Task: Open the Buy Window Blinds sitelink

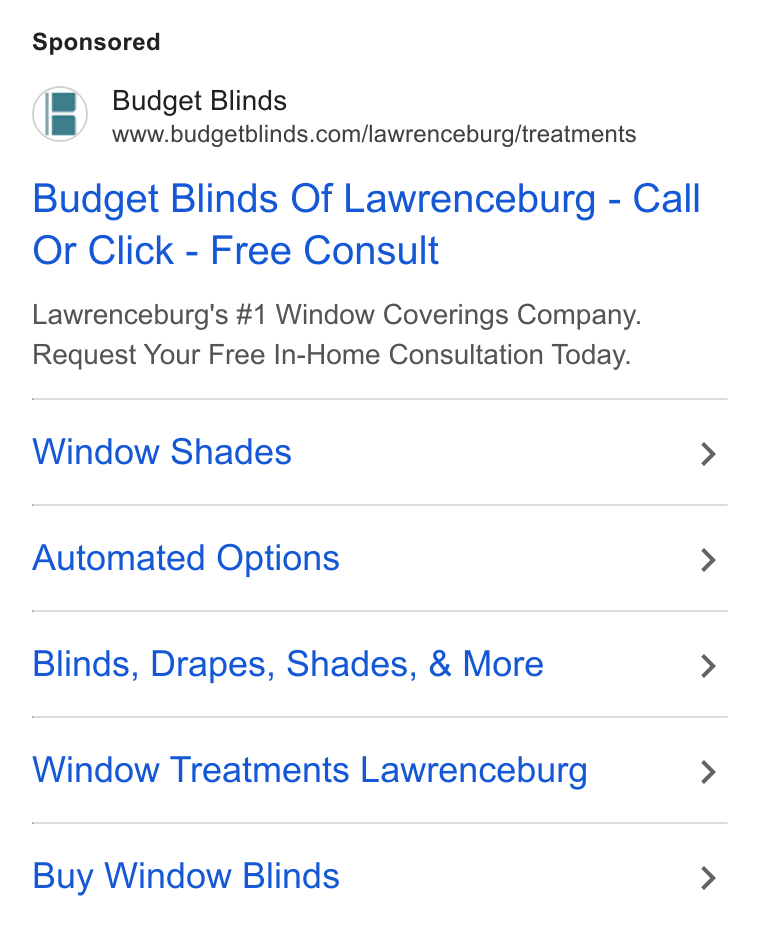Action: point(379,876)
